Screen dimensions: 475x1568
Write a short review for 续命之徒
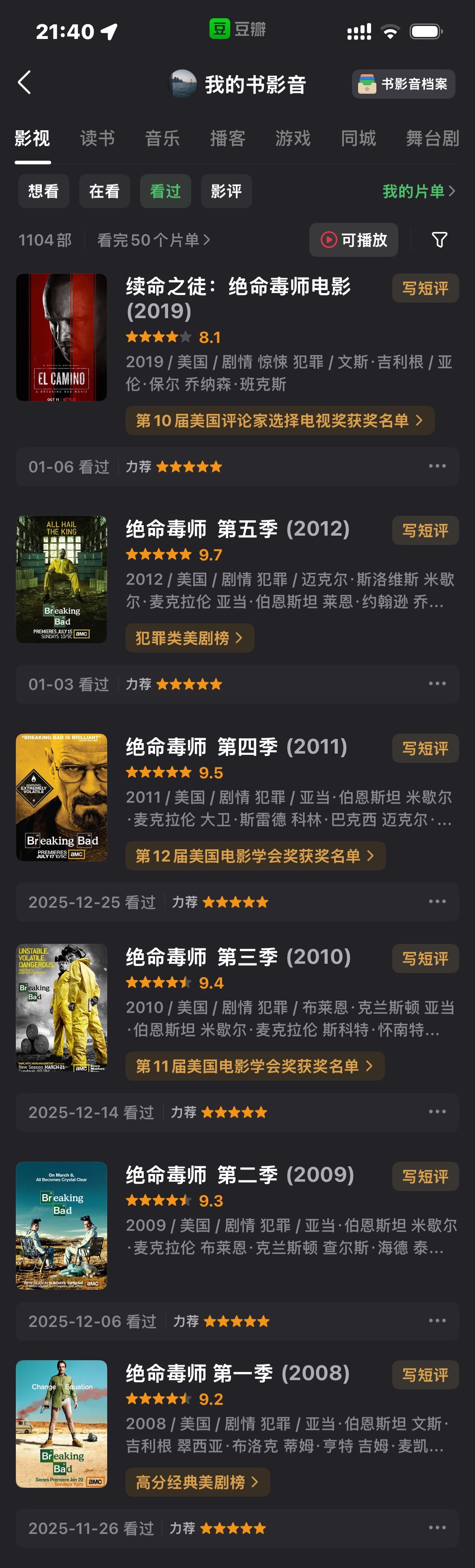point(425,288)
